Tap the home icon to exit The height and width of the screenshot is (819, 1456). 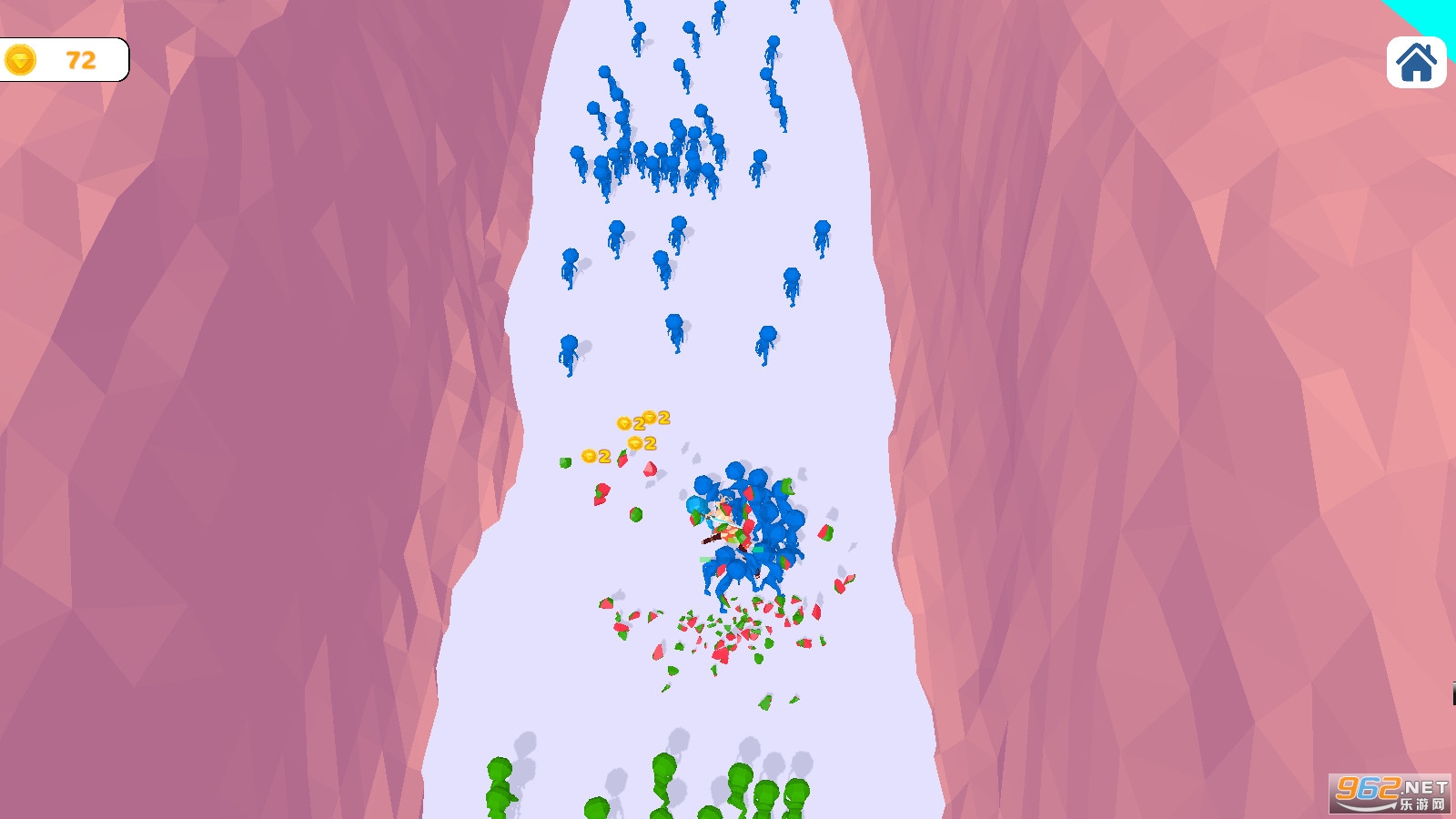1416,63
